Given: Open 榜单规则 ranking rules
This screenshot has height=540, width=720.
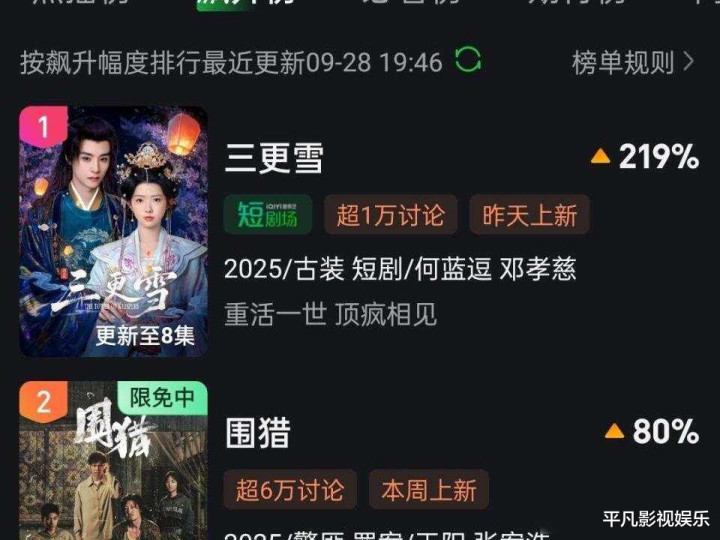Looking at the screenshot, I should coord(633,62).
